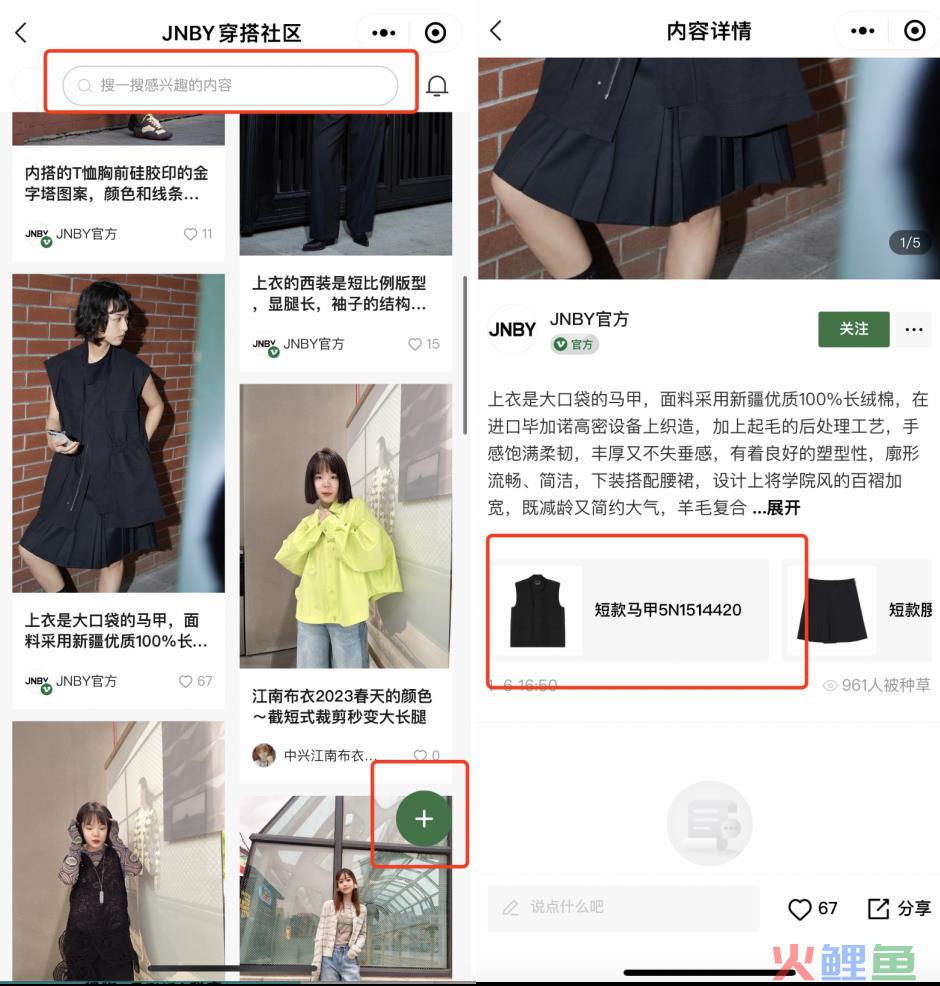Tap the search box 搜一搜感兴趣的内容

click(230, 86)
